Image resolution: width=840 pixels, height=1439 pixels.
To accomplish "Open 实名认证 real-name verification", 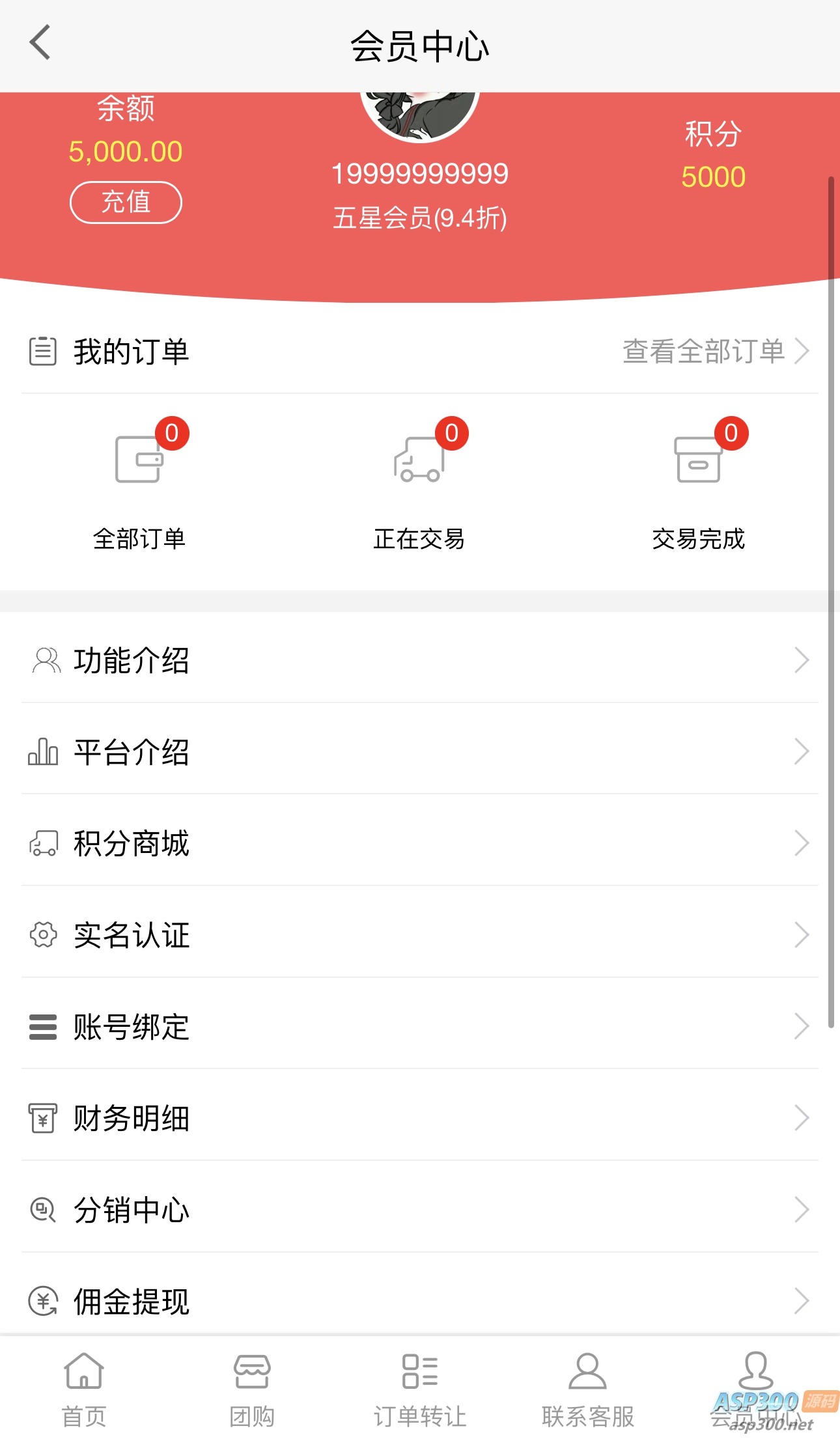I will click(419, 935).
